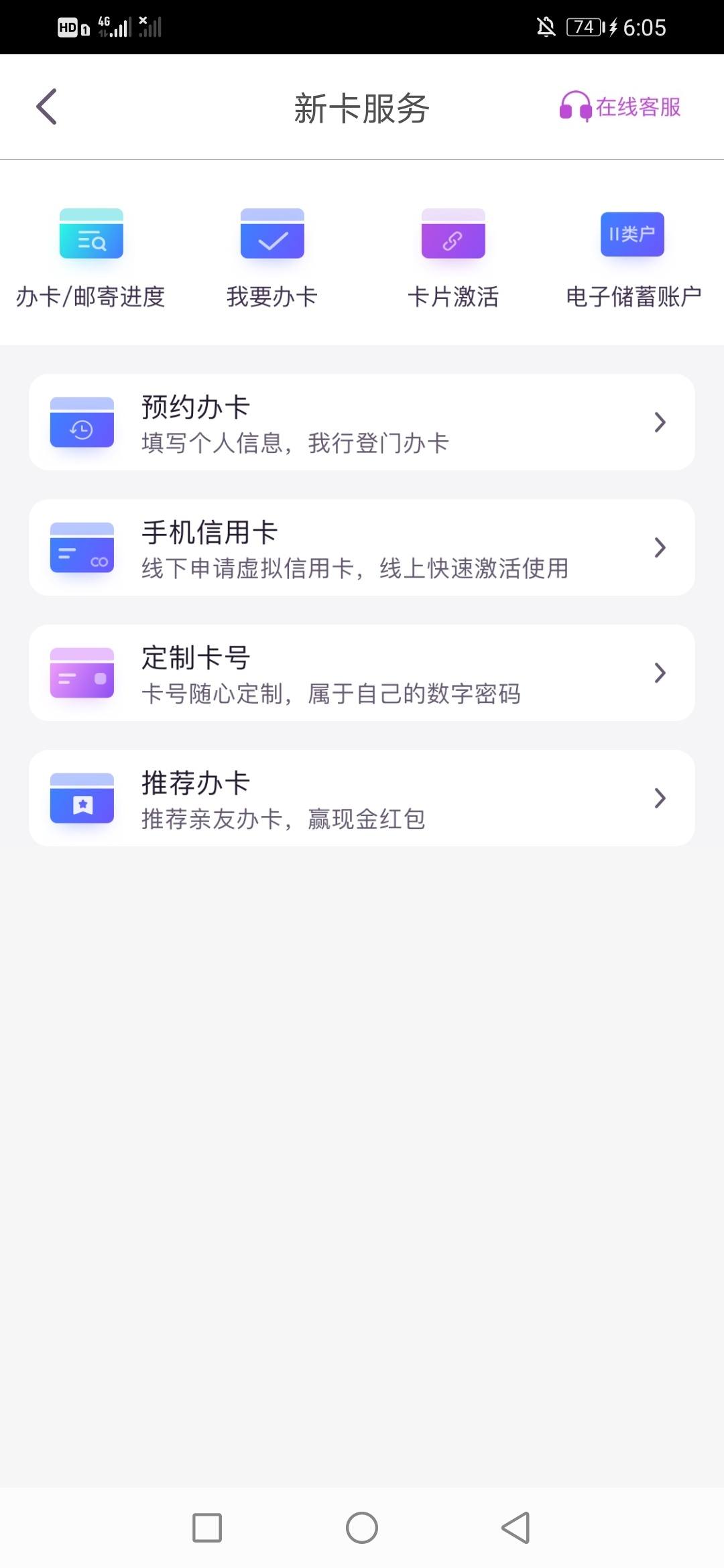Open the 预约办卡 row
The image size is (724, 1568).
362,422
